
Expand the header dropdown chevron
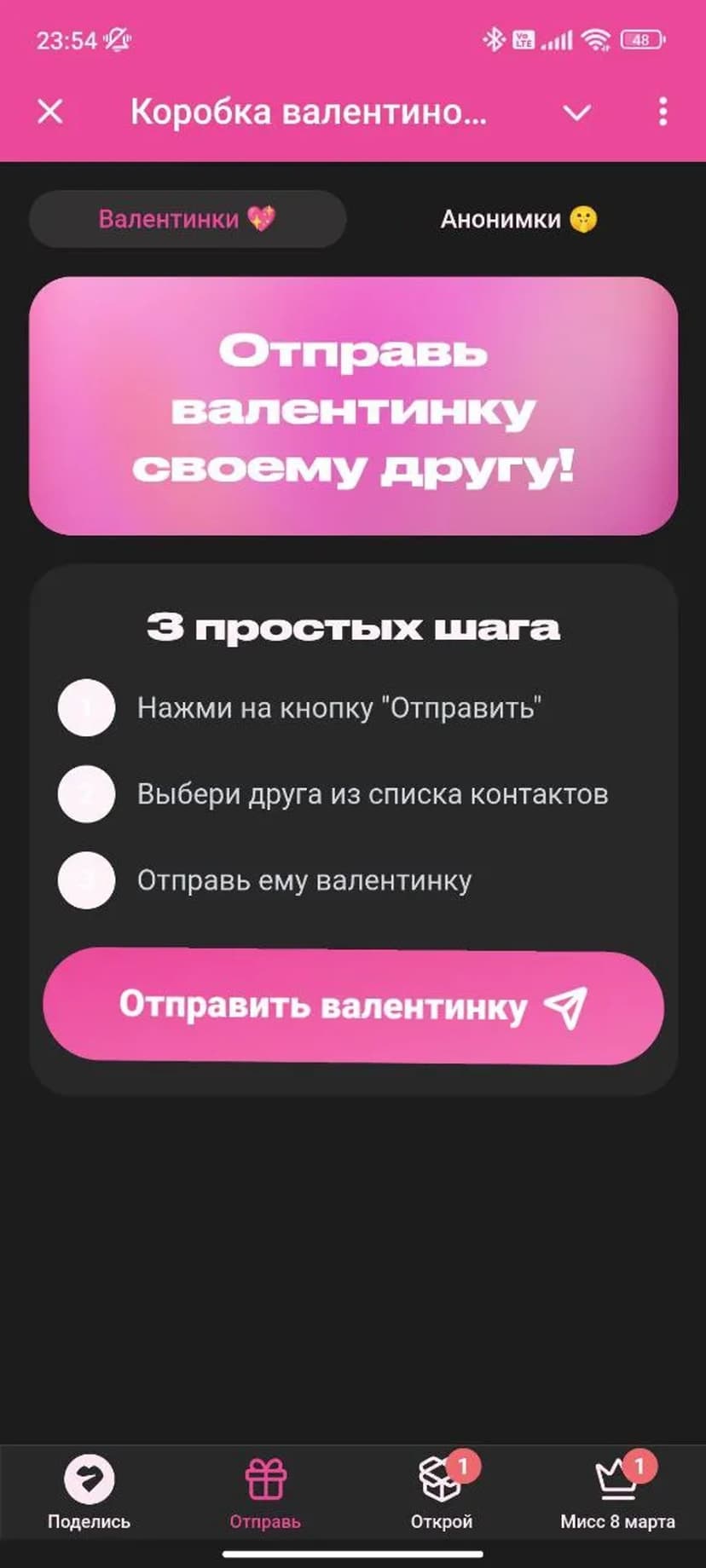(577, 112)
